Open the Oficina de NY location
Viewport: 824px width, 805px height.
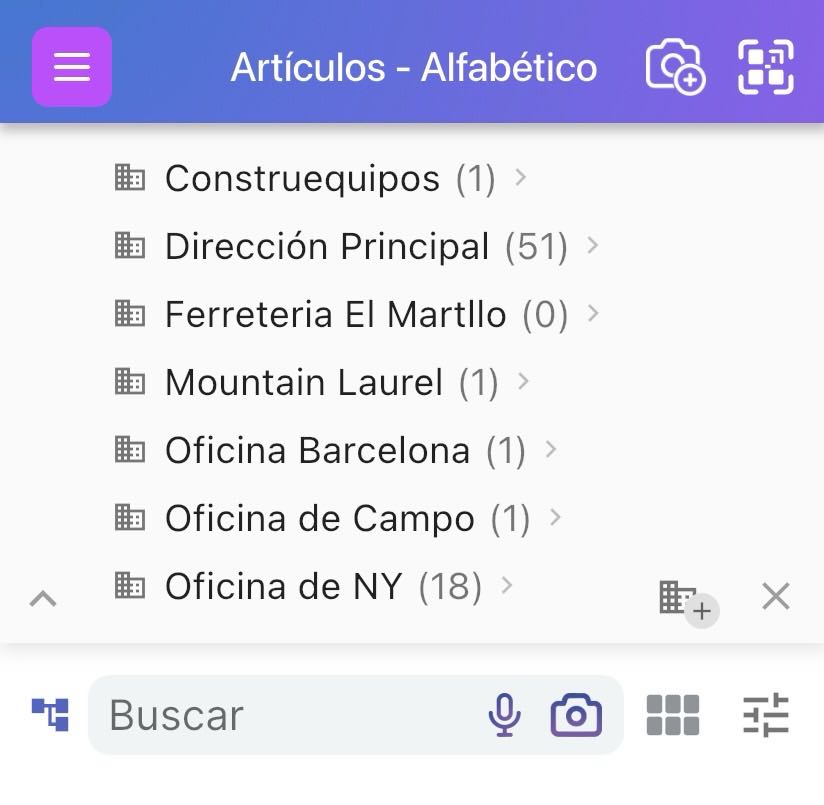[283, 587]
